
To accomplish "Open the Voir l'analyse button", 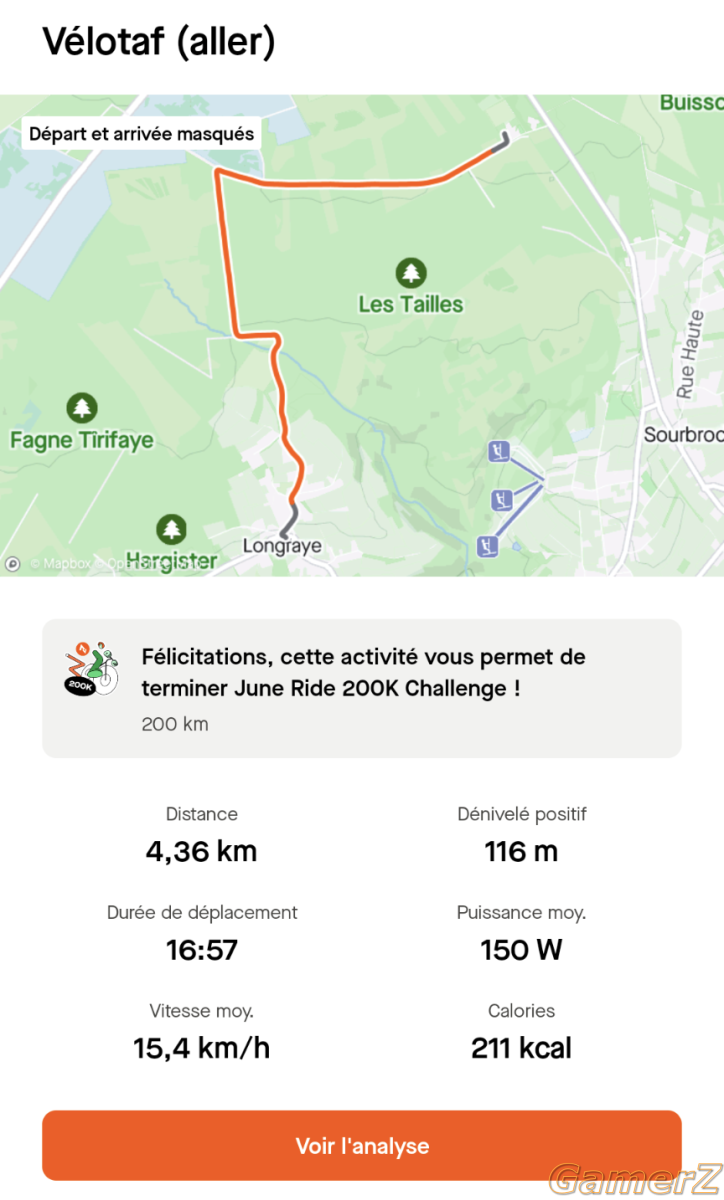I will (x=361, y=1145).
